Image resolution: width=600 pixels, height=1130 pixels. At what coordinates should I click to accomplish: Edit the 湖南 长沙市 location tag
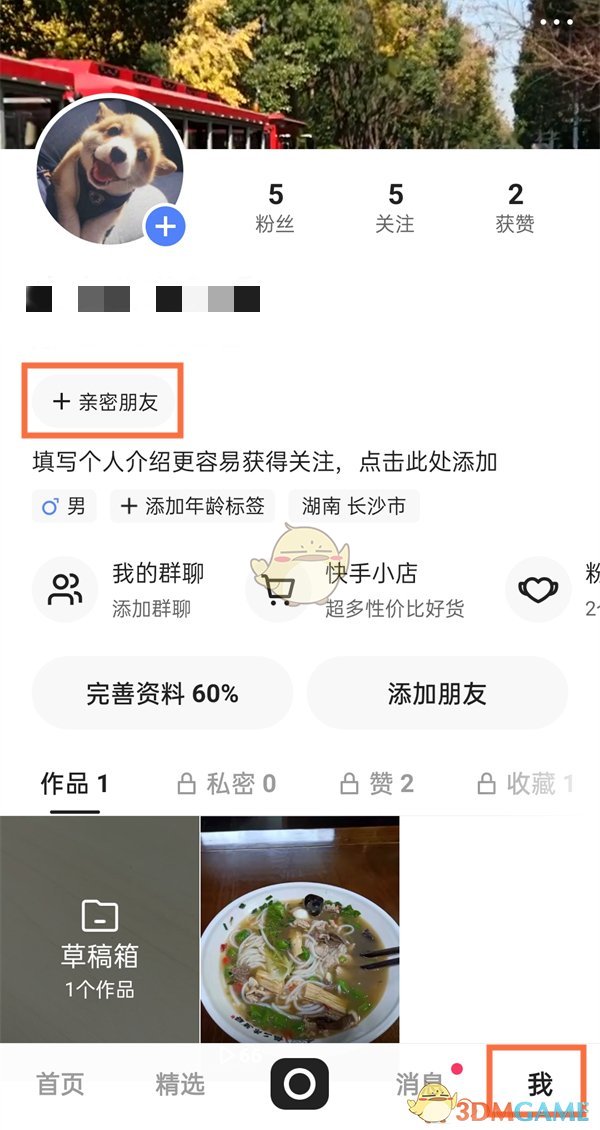click(354, 506)
